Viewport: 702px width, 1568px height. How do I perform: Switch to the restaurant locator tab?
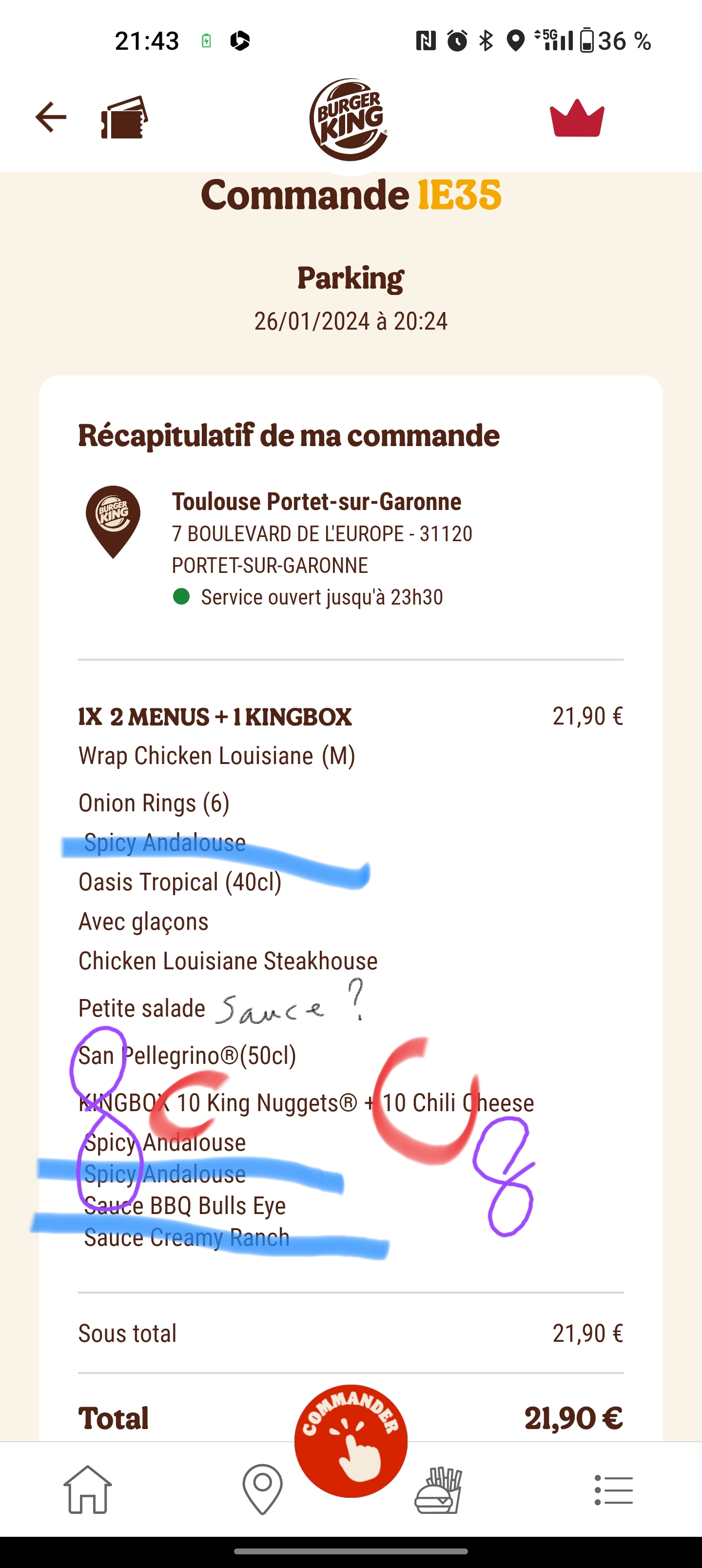click(x=262, y=1490)
